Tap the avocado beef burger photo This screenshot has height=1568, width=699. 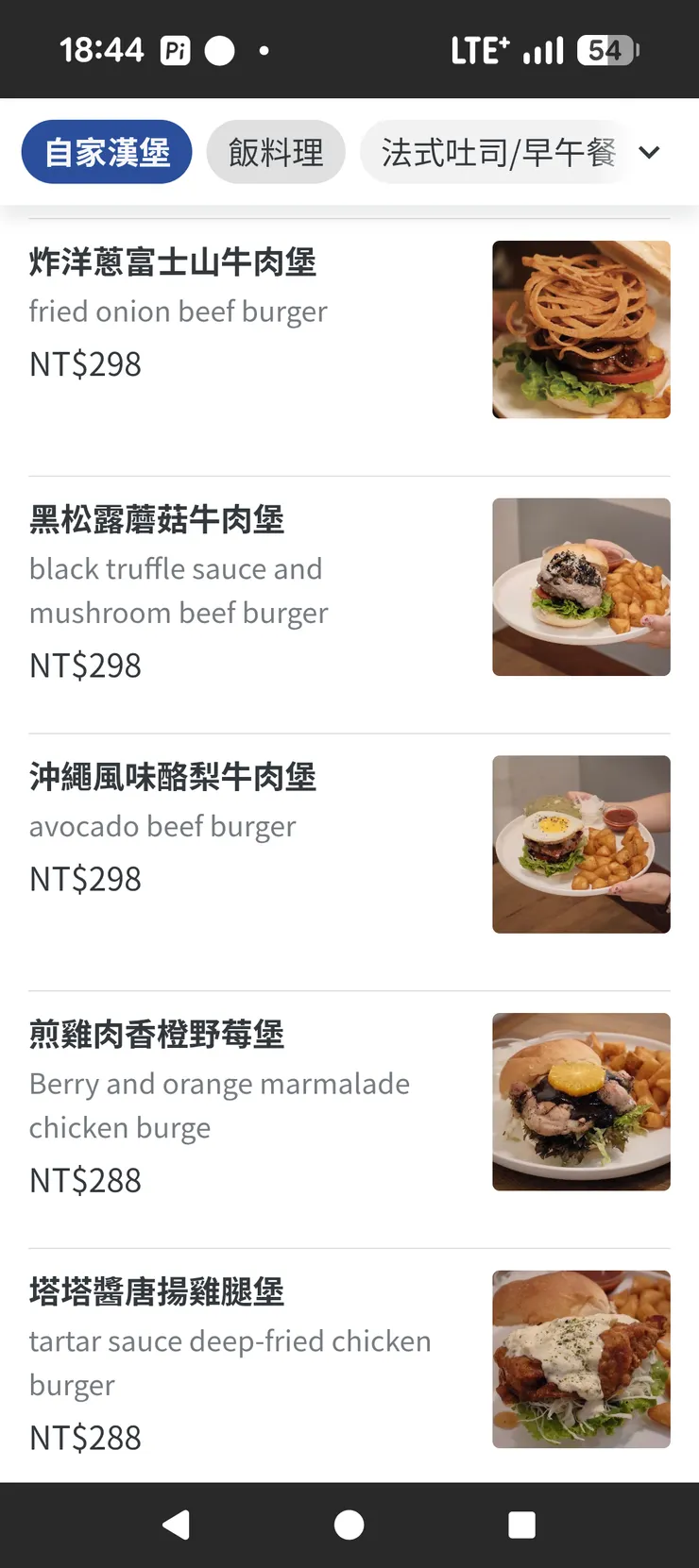(581, 844)
